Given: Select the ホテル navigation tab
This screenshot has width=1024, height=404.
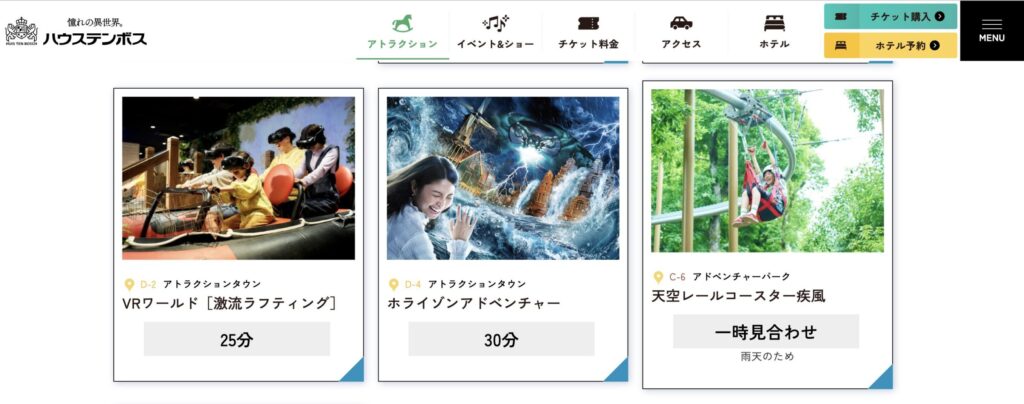Looking at the screenshot, I should pos(774,32).
